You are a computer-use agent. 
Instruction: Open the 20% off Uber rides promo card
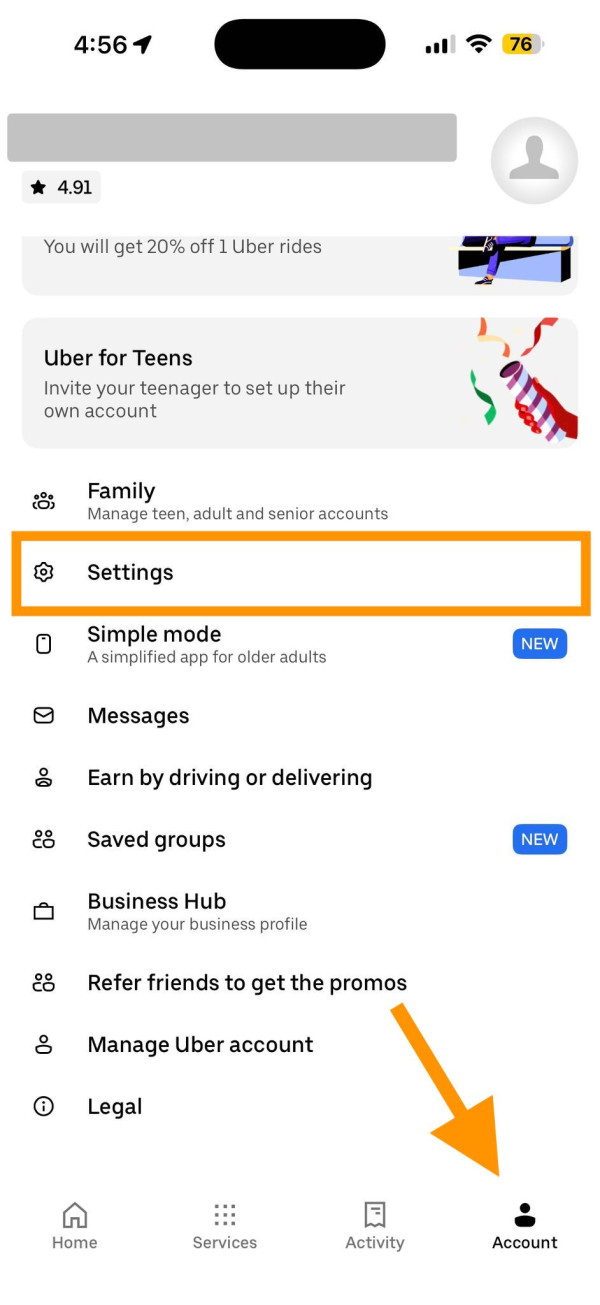[x=299, y=263]
